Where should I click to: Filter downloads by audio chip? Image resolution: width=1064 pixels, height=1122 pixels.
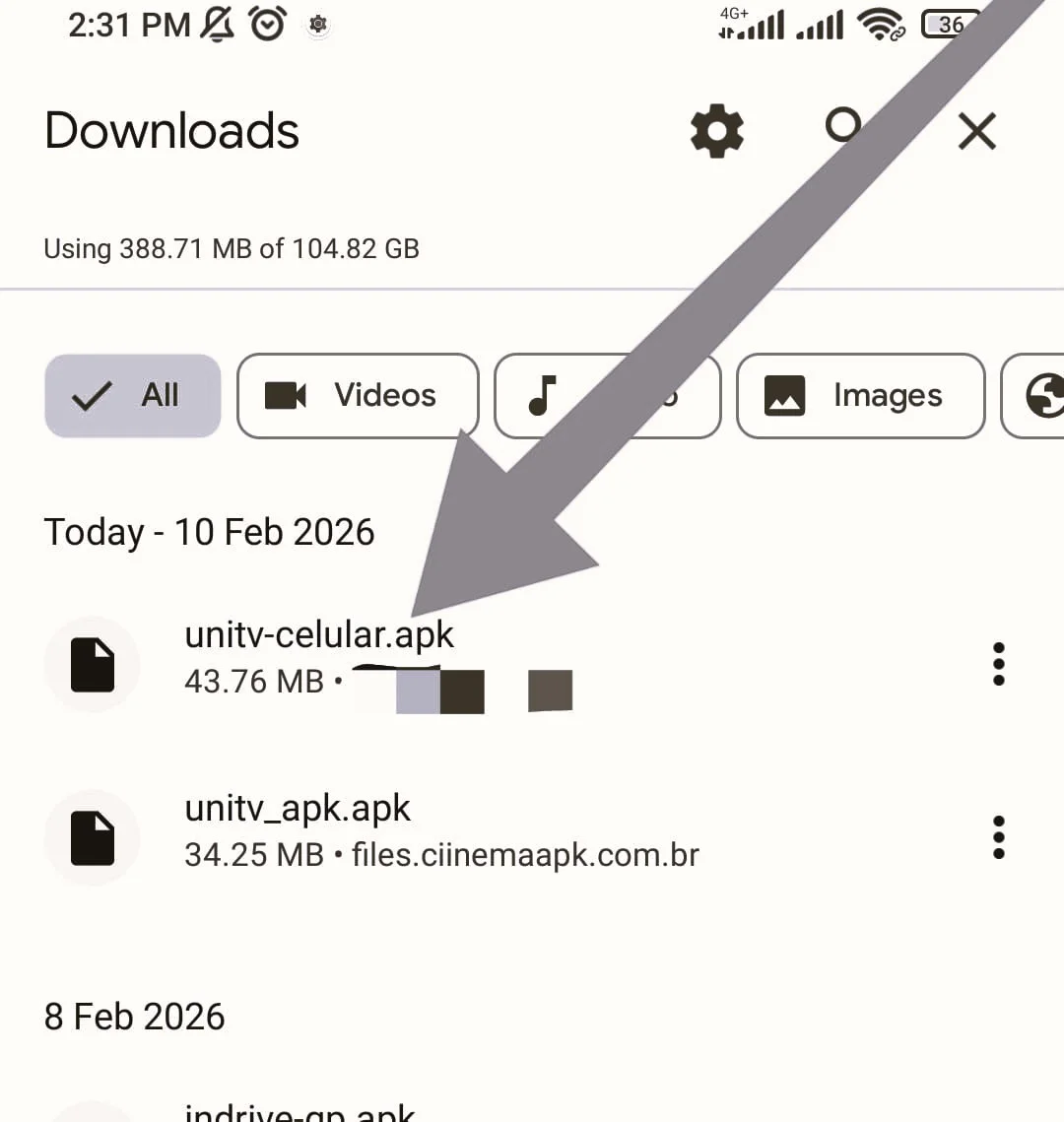tap(552, 395)
